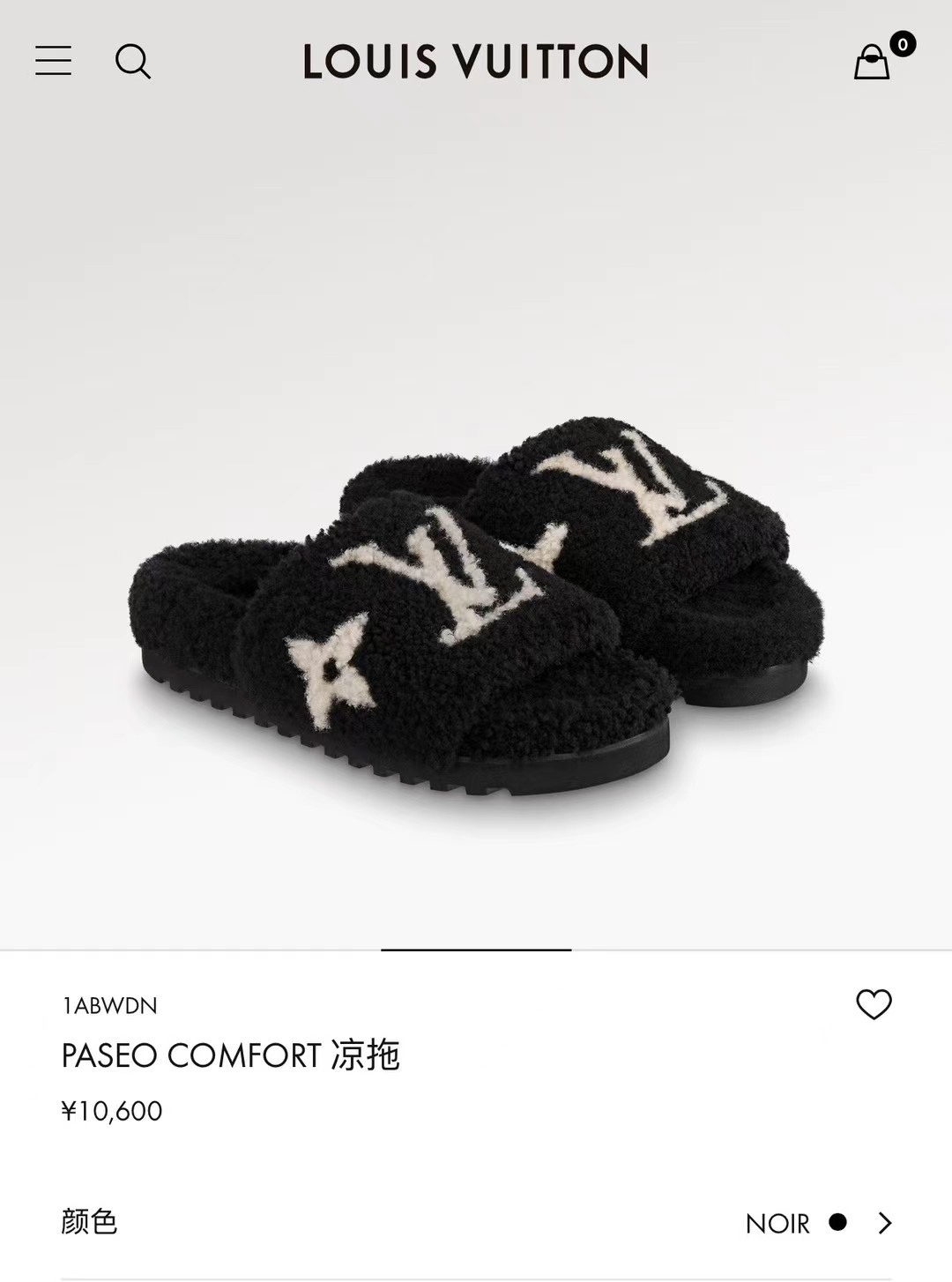Open the hamburger menu
The image size is (952, 1282).
click(x=53, y=60)
